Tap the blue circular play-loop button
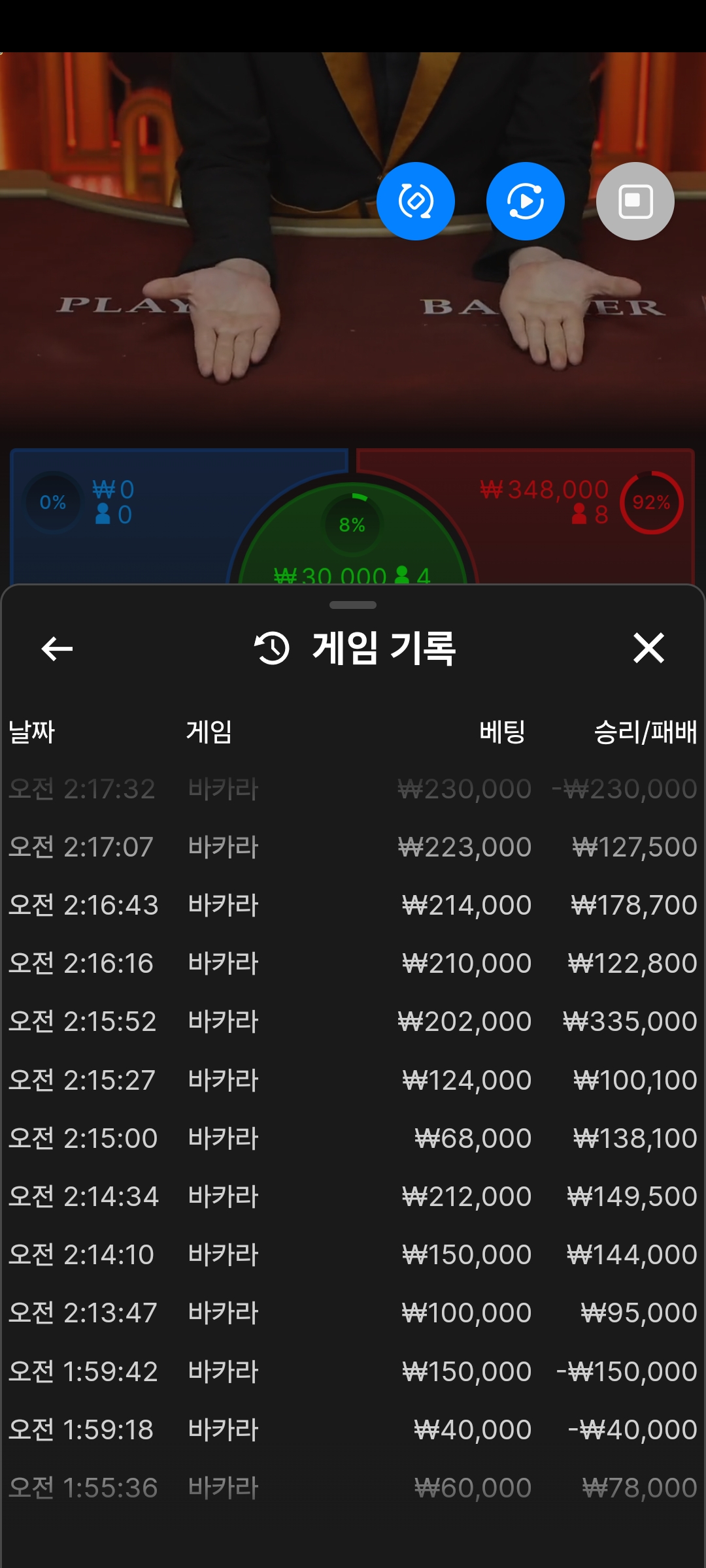The height and width of the screenshot is (1568, 706). [526, 201]
